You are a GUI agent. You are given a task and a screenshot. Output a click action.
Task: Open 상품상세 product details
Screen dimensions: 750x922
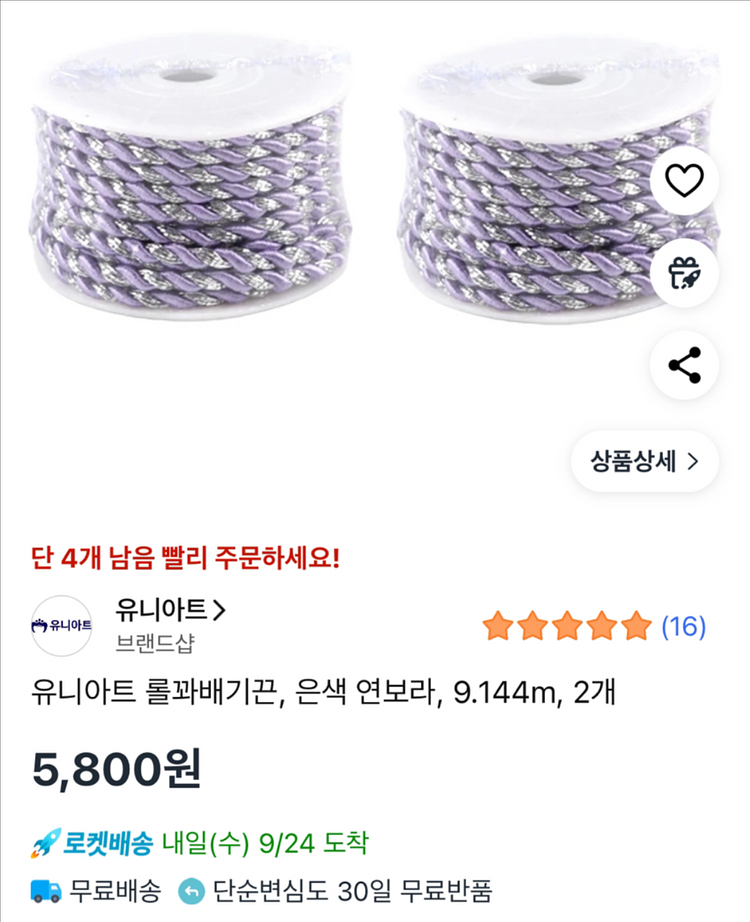pos(644,461)
